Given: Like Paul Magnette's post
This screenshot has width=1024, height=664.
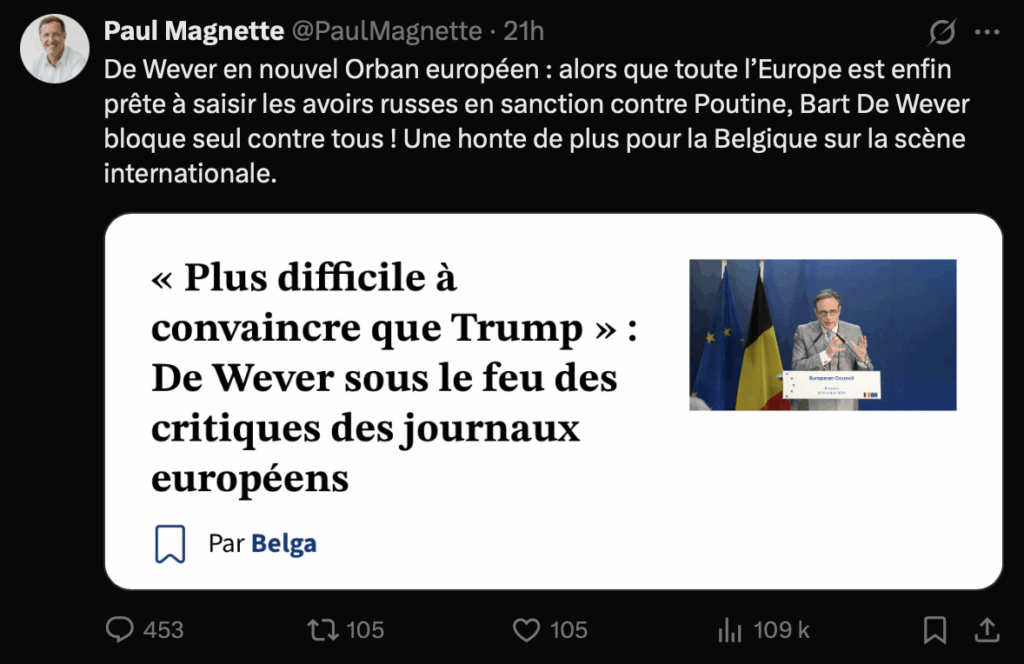Looking at the screenshot, I should [526, 629].
